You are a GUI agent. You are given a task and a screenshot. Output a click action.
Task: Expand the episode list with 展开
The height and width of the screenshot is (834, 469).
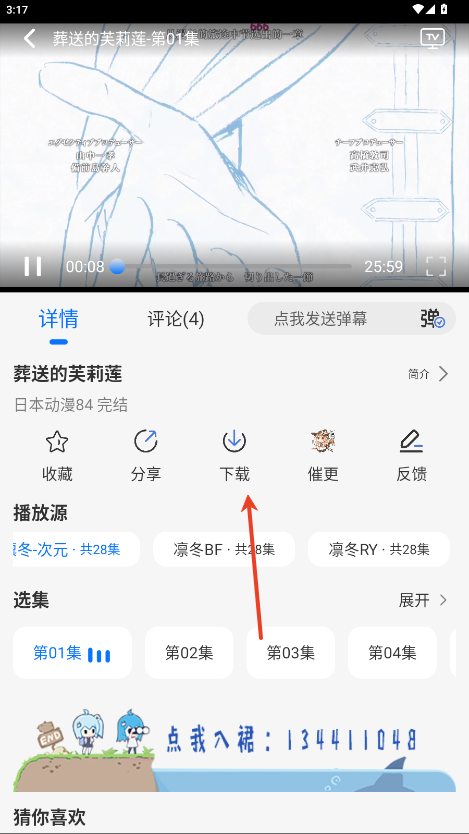tap(423, 601)
